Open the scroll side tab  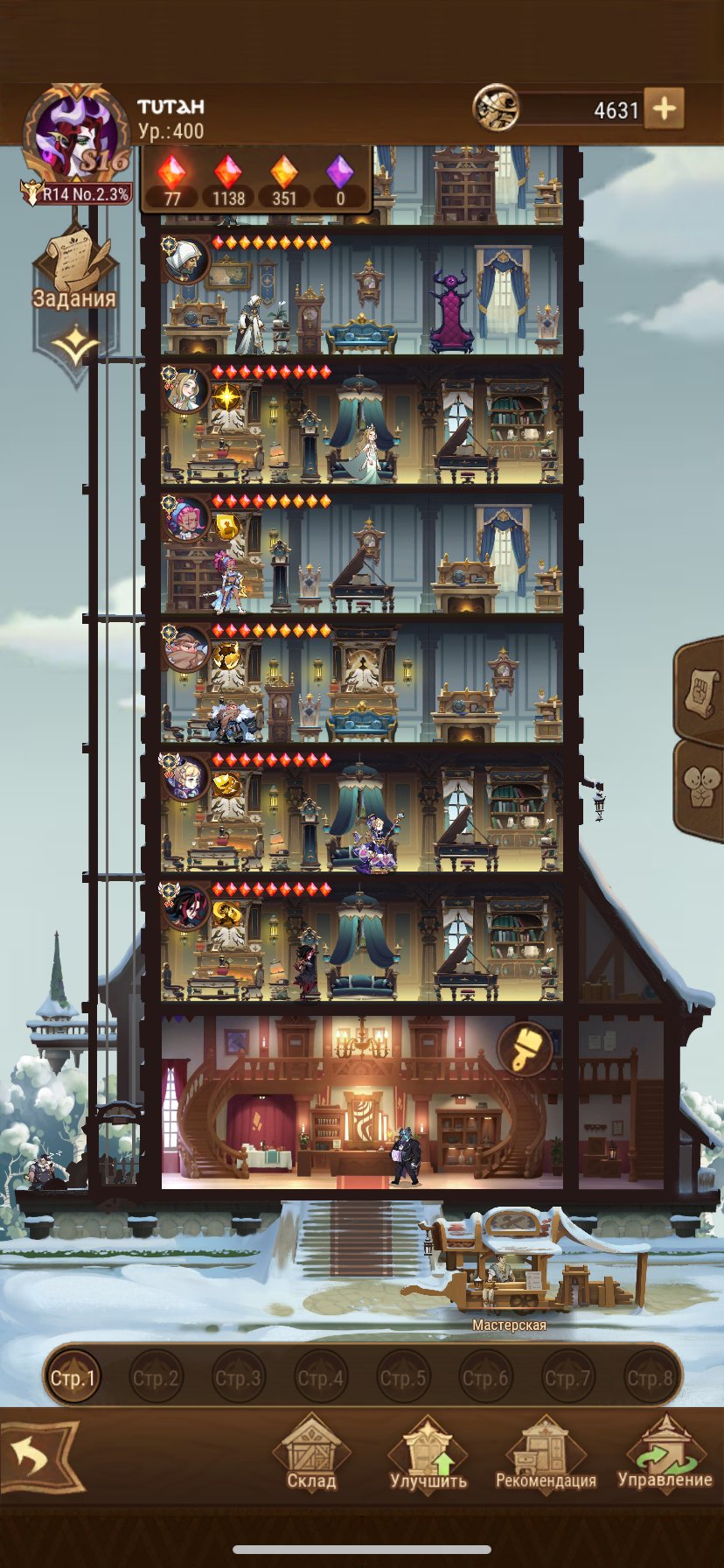pos(701,691)
